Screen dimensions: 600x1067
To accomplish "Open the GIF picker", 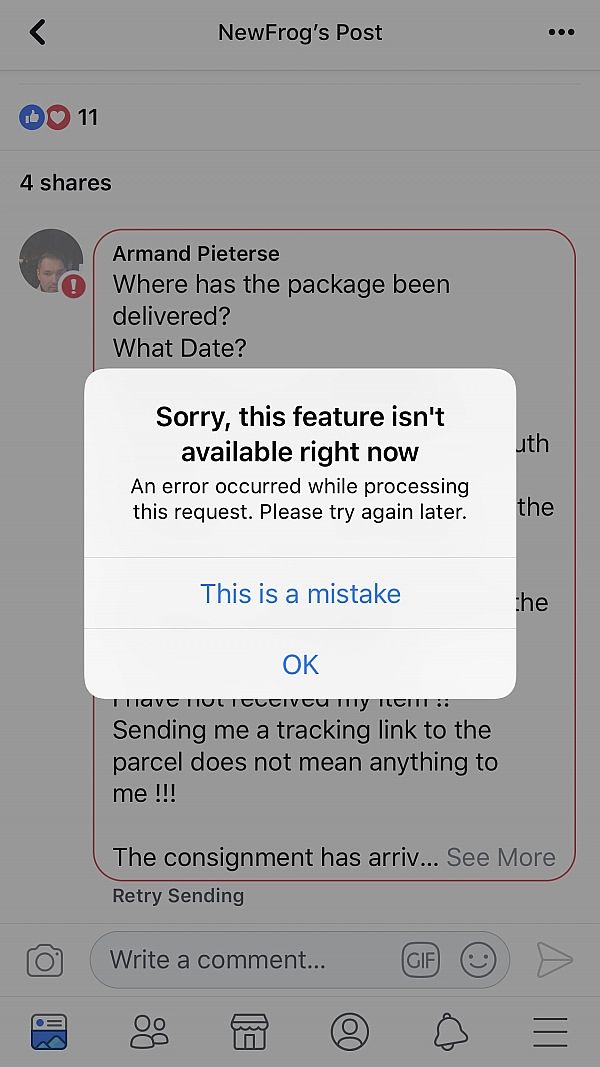I will pyautogui.click(x=420, y=960).
